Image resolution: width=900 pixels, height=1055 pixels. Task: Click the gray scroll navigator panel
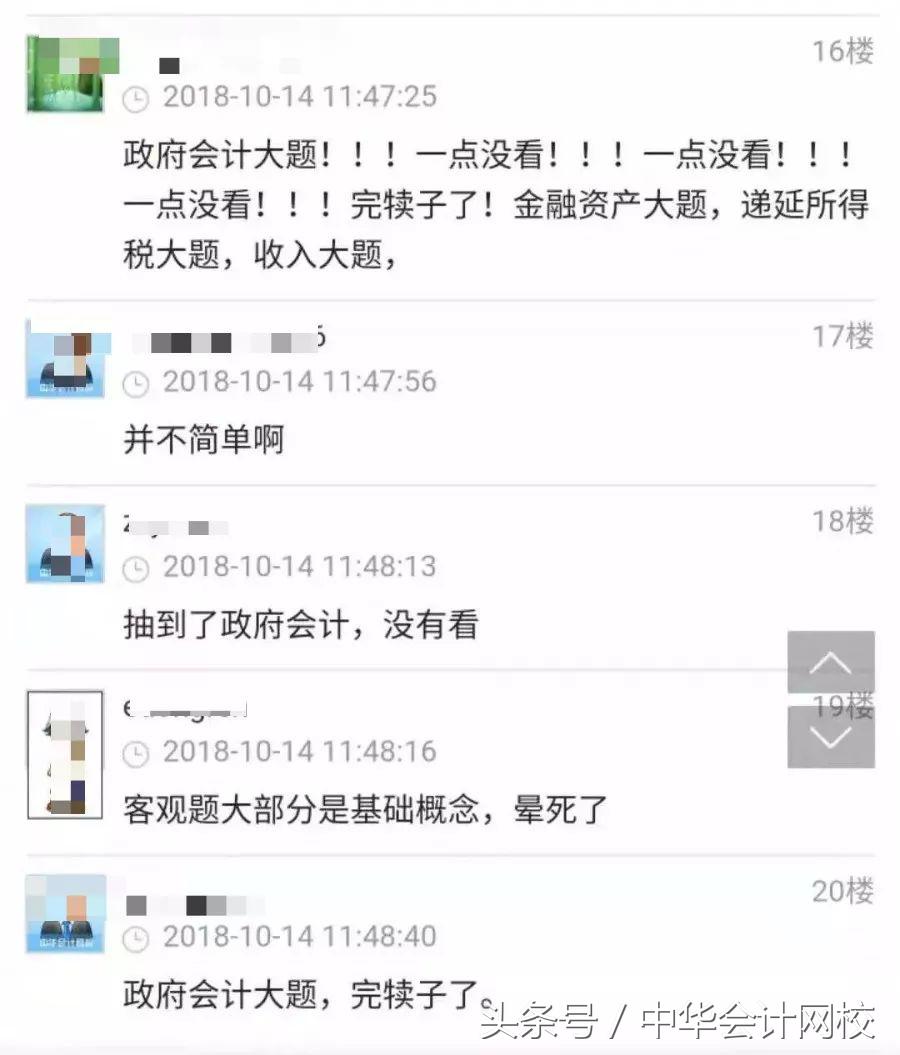(832, 700)
